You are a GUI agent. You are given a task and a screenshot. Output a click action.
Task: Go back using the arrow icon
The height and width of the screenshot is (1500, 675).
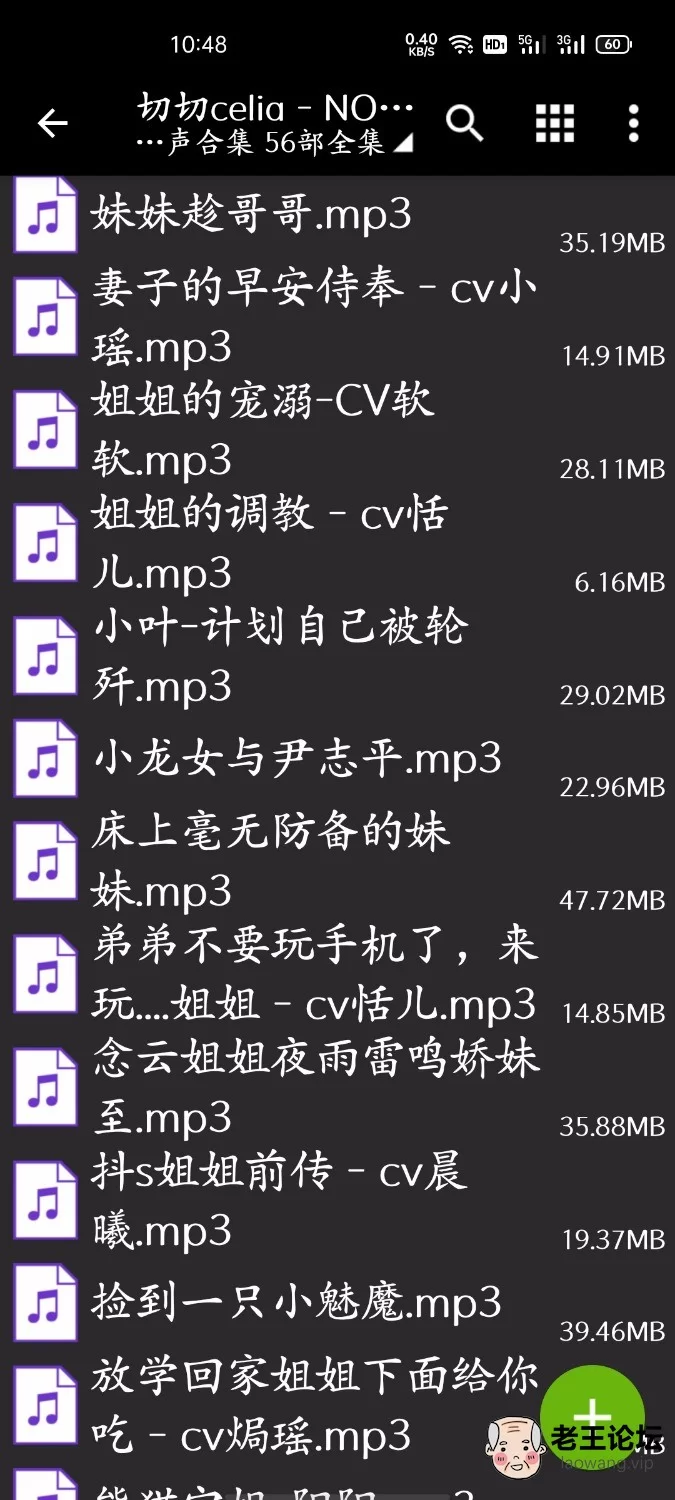tap(52, 124)
